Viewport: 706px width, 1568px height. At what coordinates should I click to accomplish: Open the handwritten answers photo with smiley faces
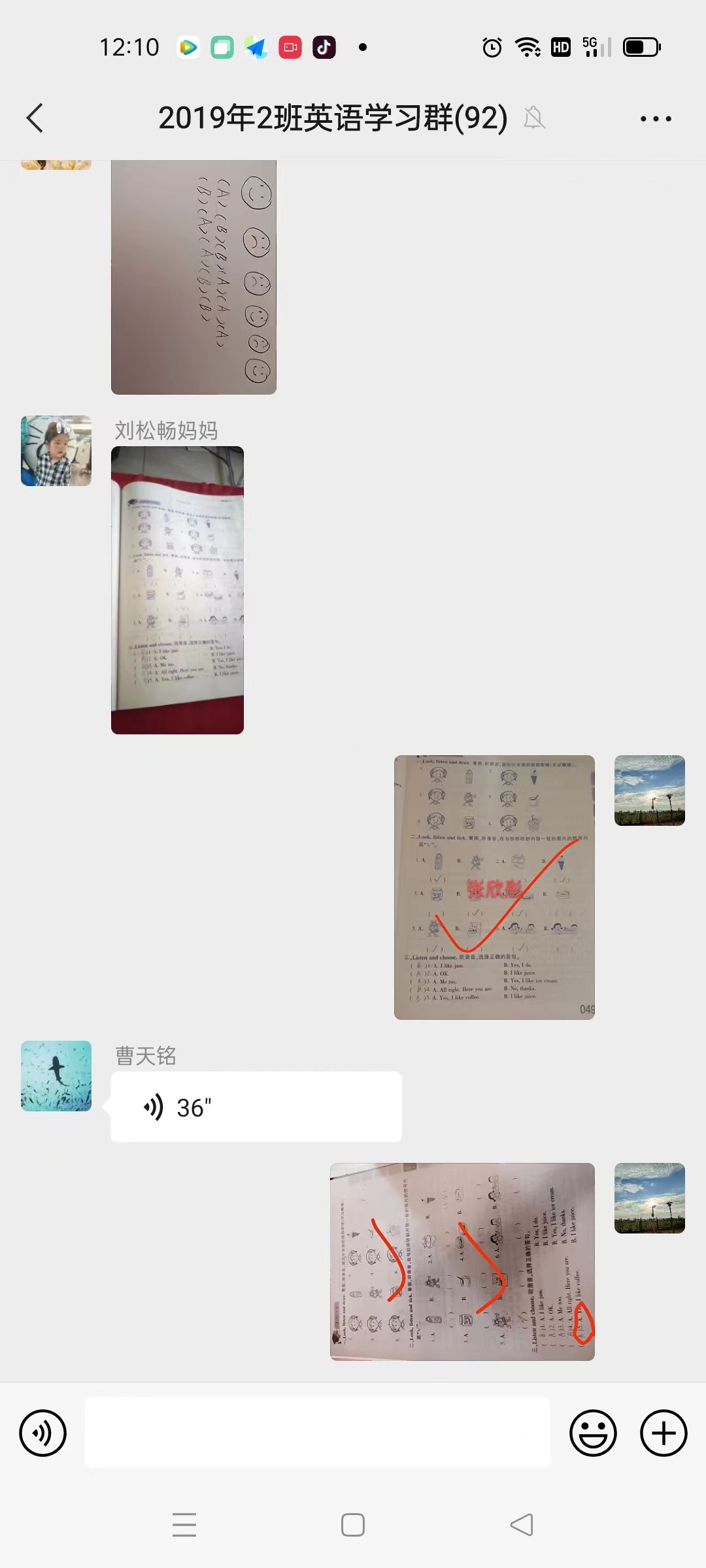pyautogui.click(x=193, y=278)
